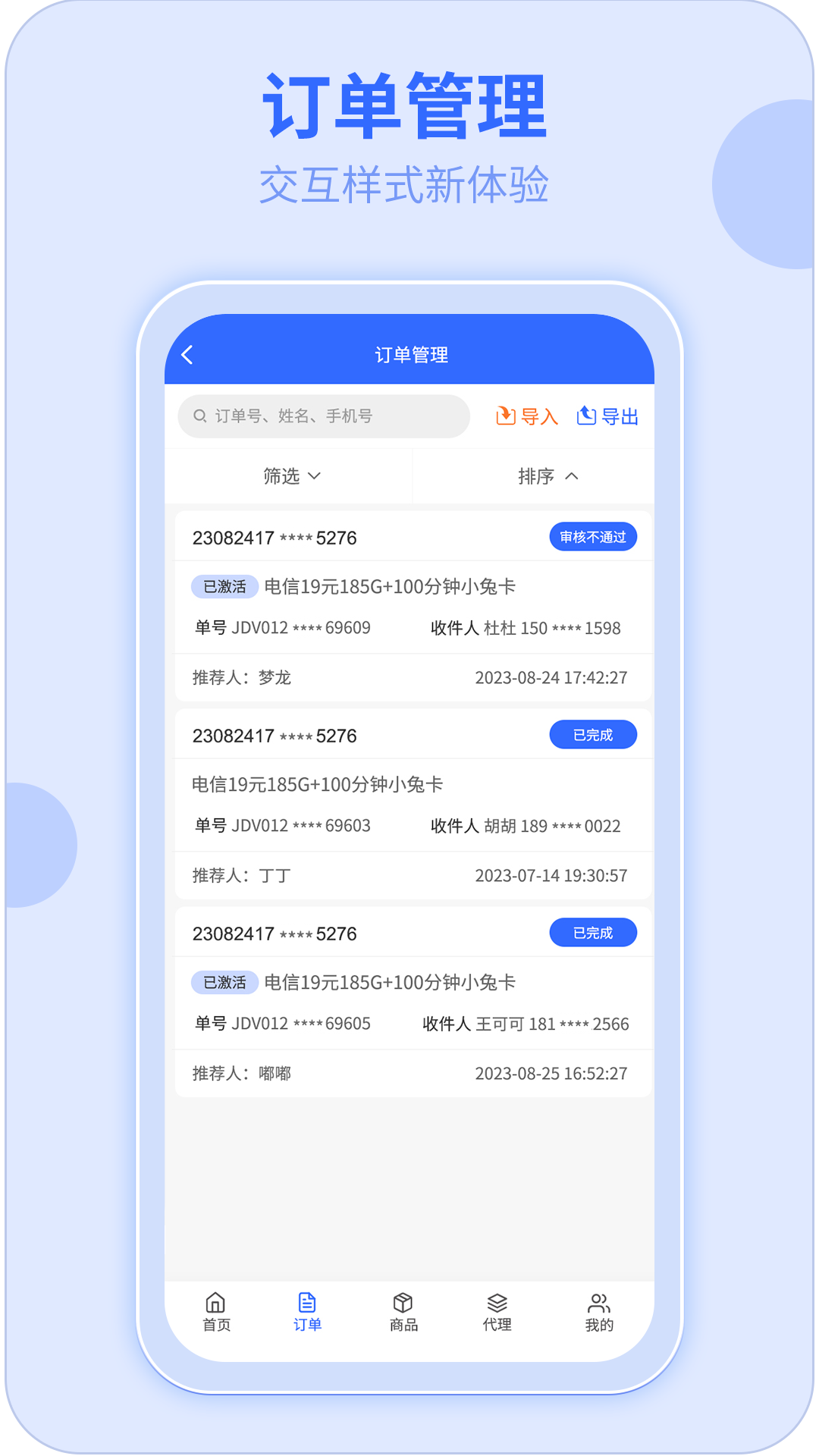
Task: Open the 代理 agents icon
Action: click(x=497, y=1301)
